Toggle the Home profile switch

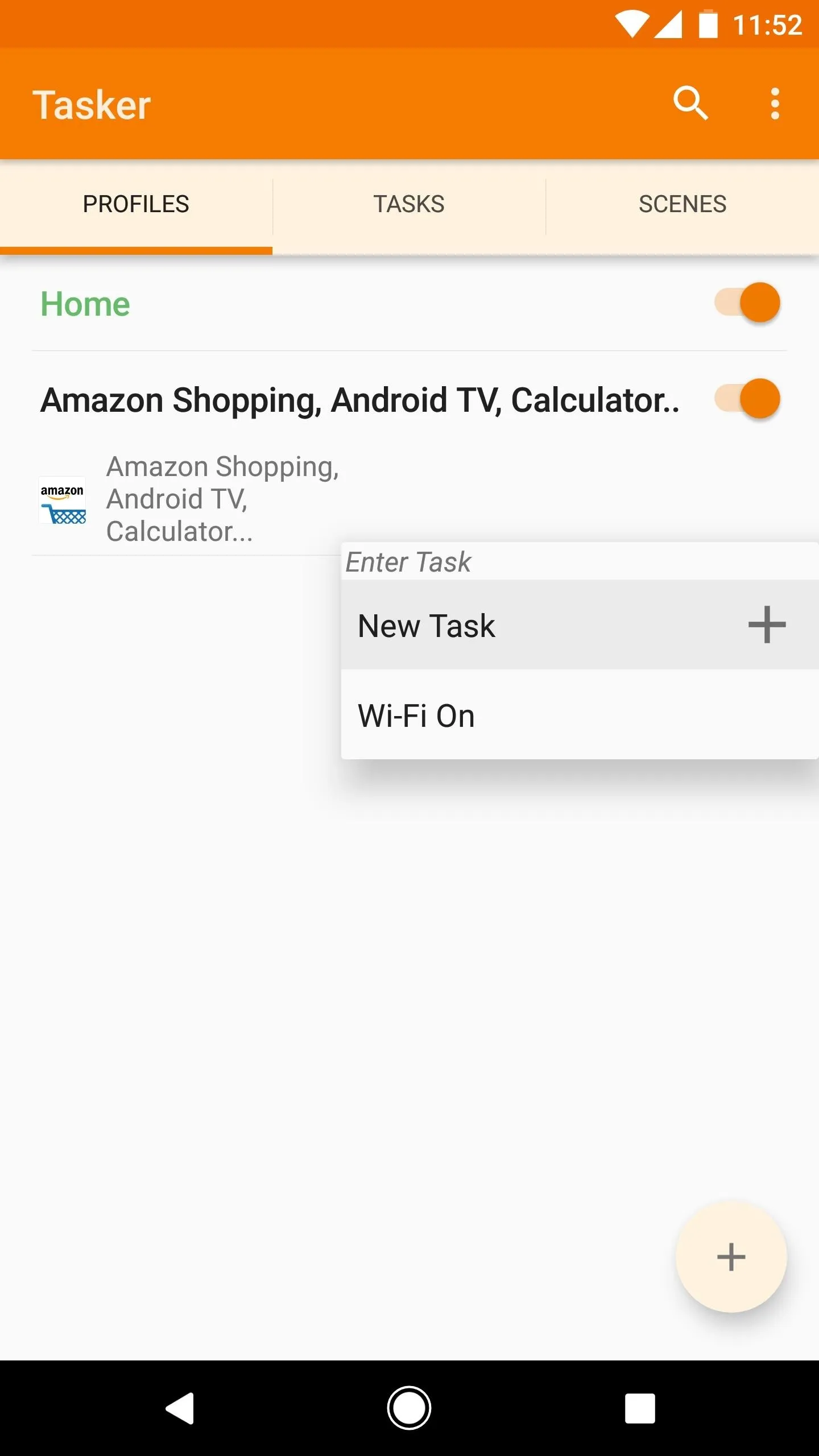pyautogui.click(x=747, y=302)
